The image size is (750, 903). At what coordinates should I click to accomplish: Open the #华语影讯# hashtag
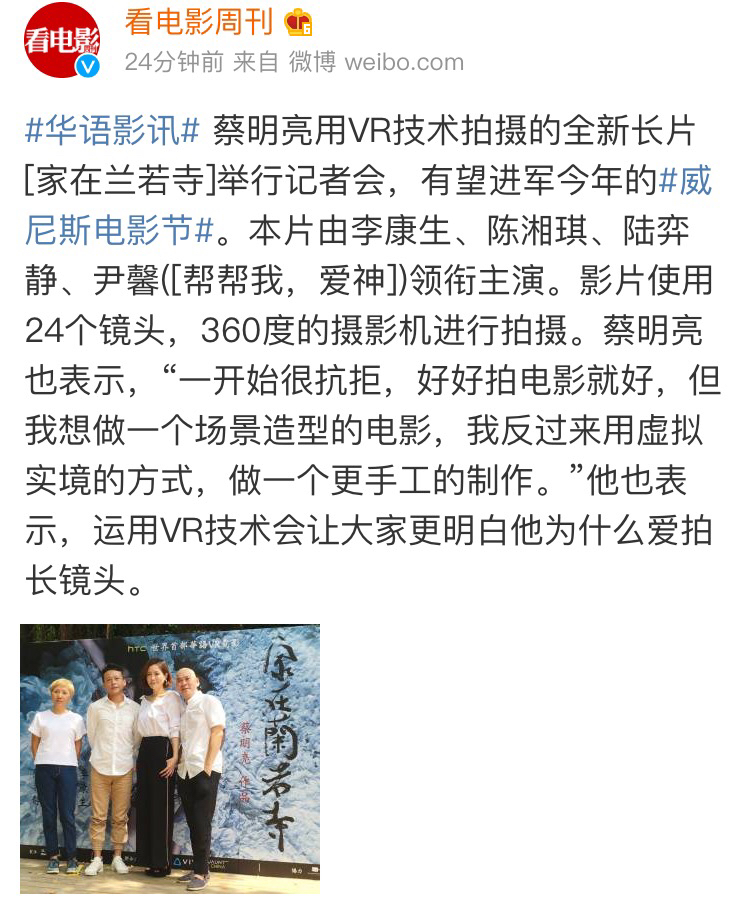coord(112,131)
